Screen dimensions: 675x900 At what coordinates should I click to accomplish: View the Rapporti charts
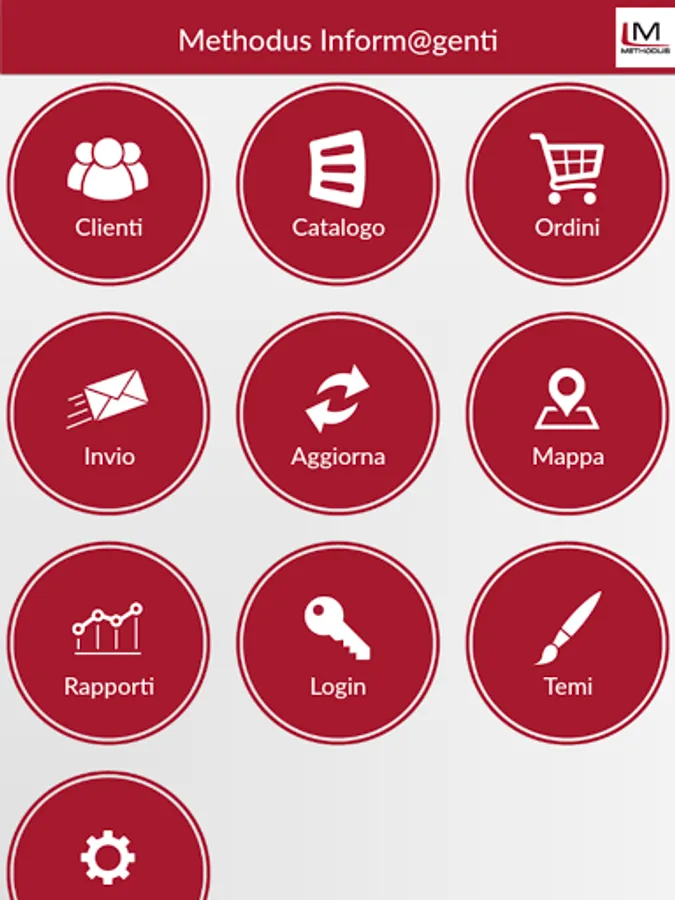click(109, 643)
